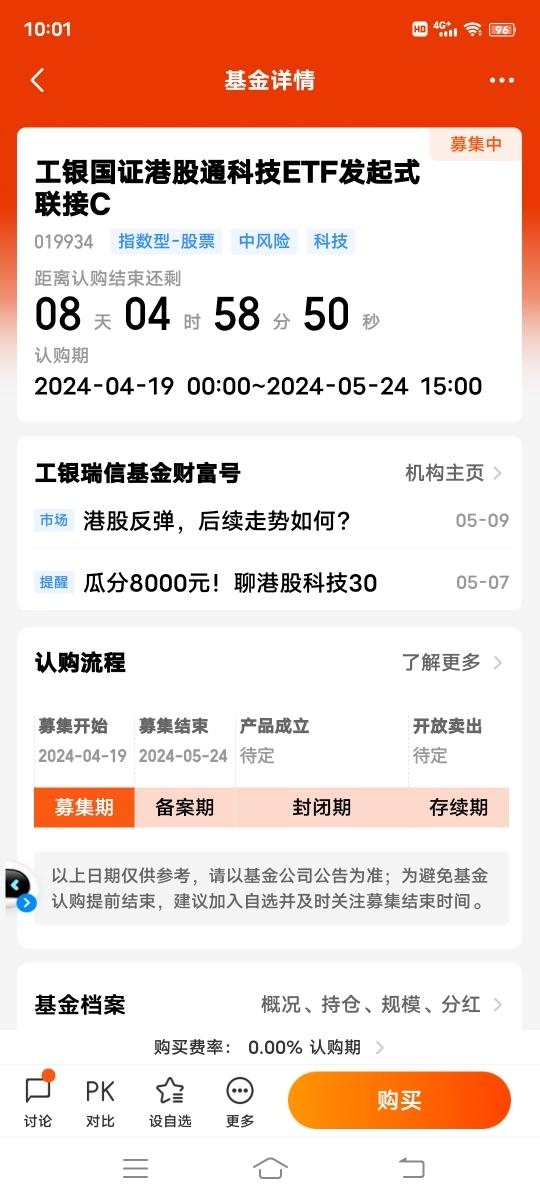Tap 了解更多 about 认购流程
Viewport: 540px width, 1200px height.
(x=452, y=662)
